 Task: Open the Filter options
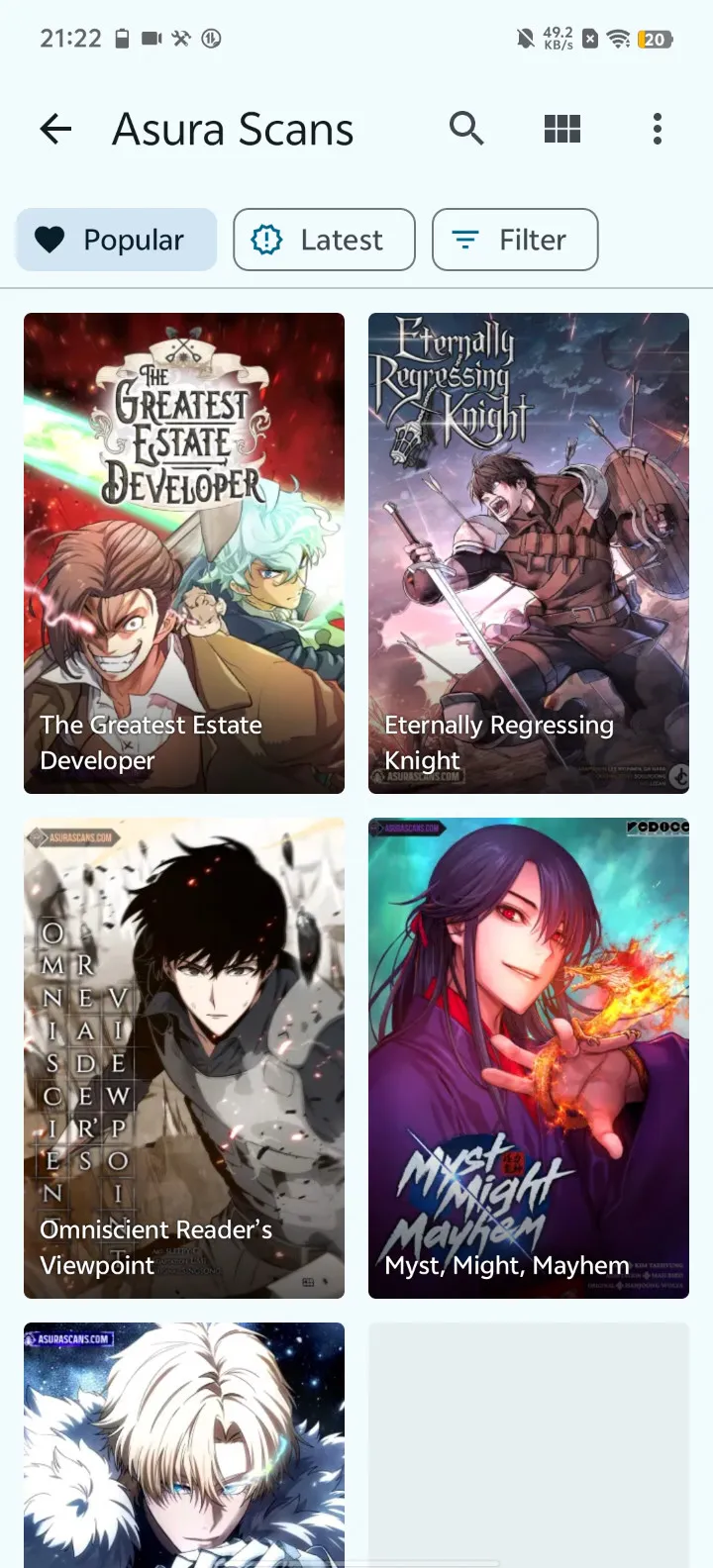515,240
